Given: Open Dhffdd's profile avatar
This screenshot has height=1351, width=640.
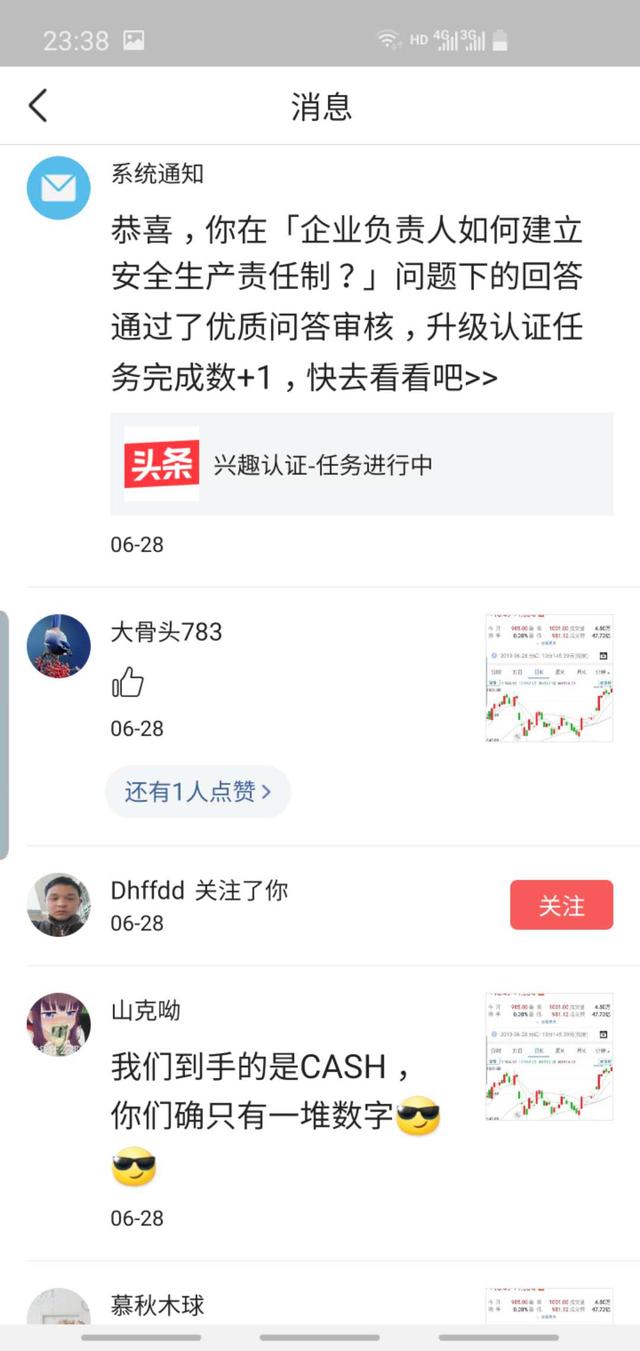Looking at the screenshot, I should coord(58,904).
